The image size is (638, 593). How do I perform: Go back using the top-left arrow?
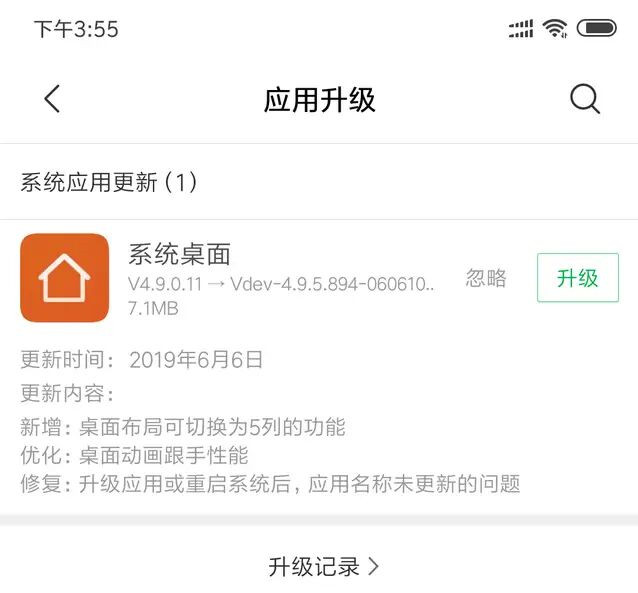(52, 98)
